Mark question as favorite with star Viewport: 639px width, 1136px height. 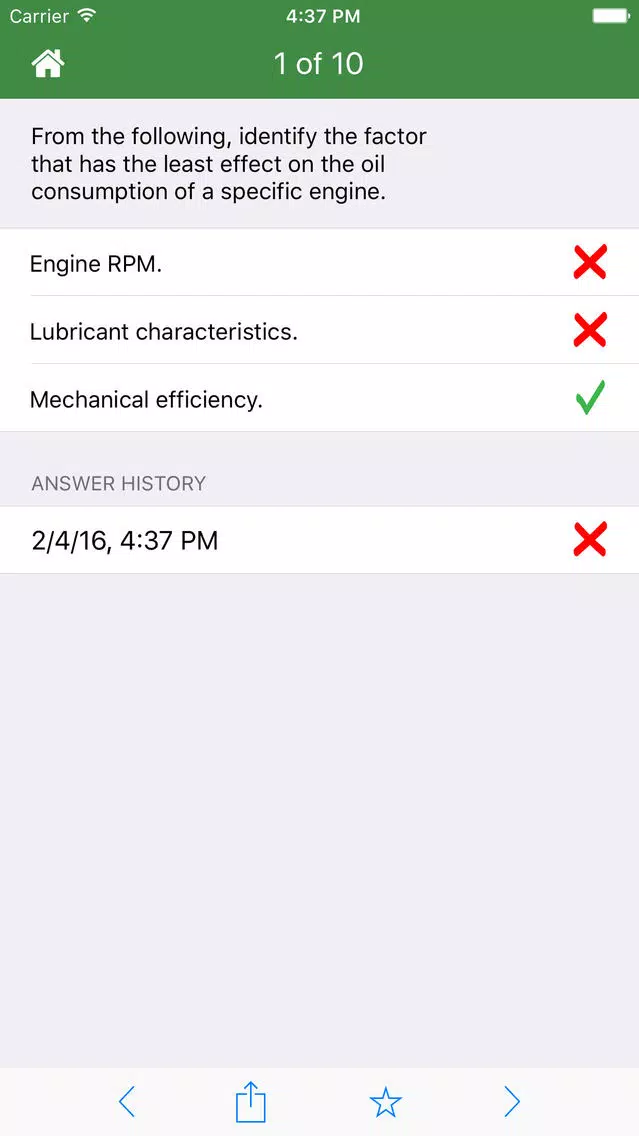(386, 1102)
